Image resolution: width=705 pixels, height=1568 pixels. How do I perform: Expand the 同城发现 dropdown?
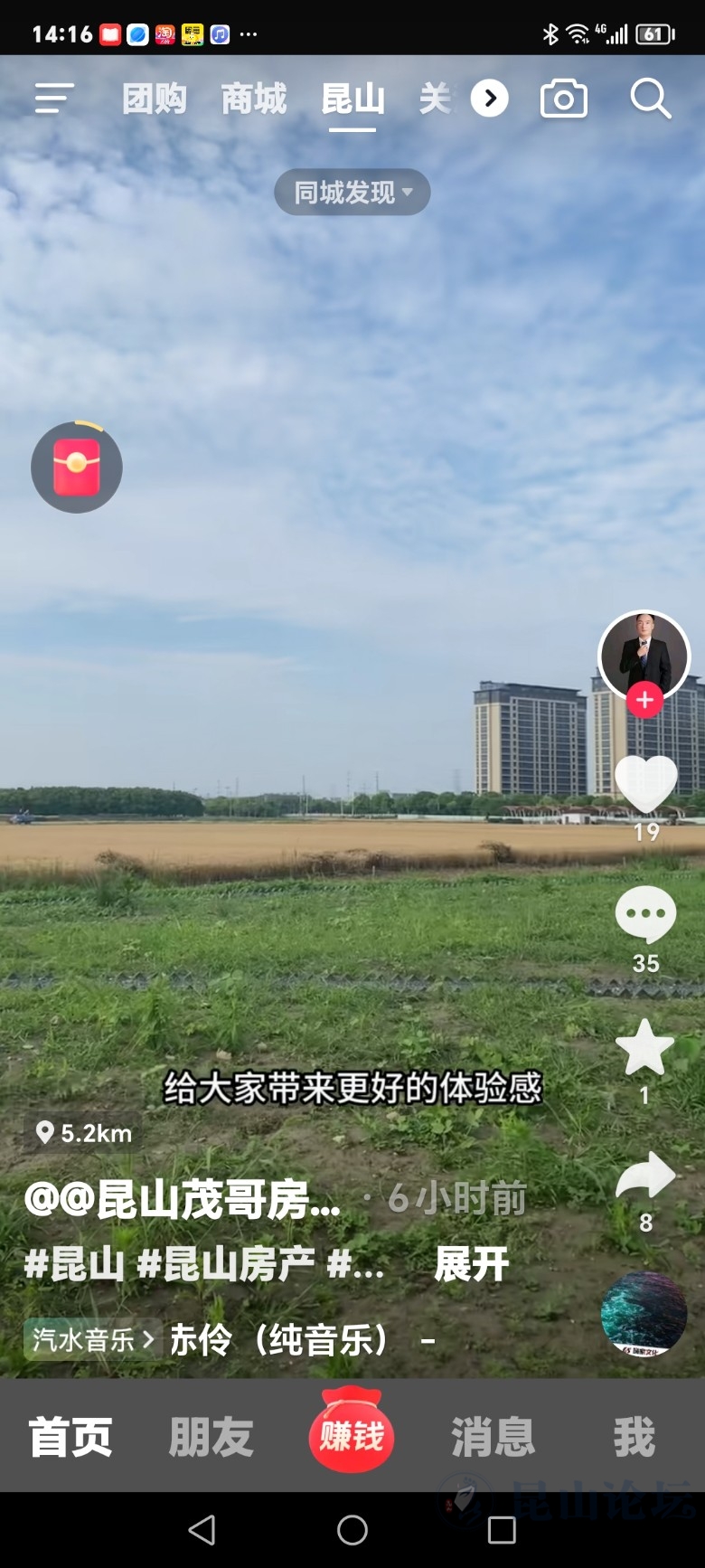point(352,192)
